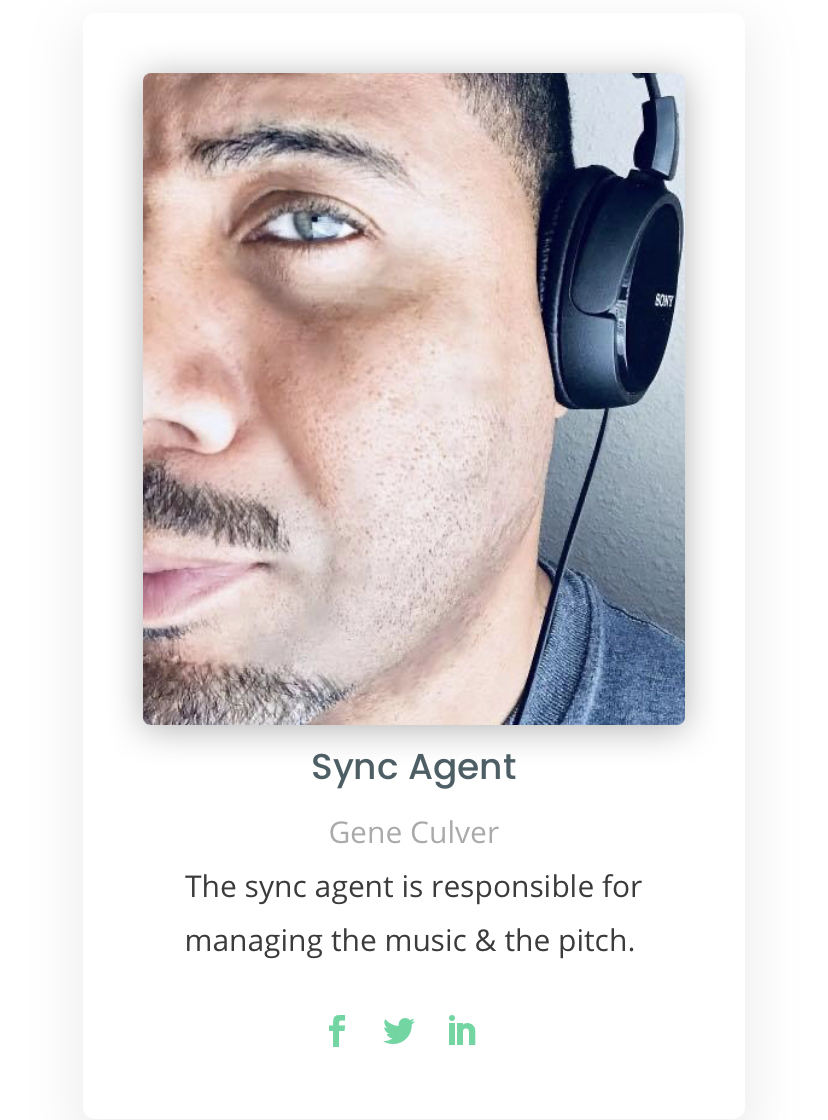Open the Sync Agent's Facebook profile
Viewport: 828px width, 1120px height.
pyautogui.click(x=337, y=1031)
